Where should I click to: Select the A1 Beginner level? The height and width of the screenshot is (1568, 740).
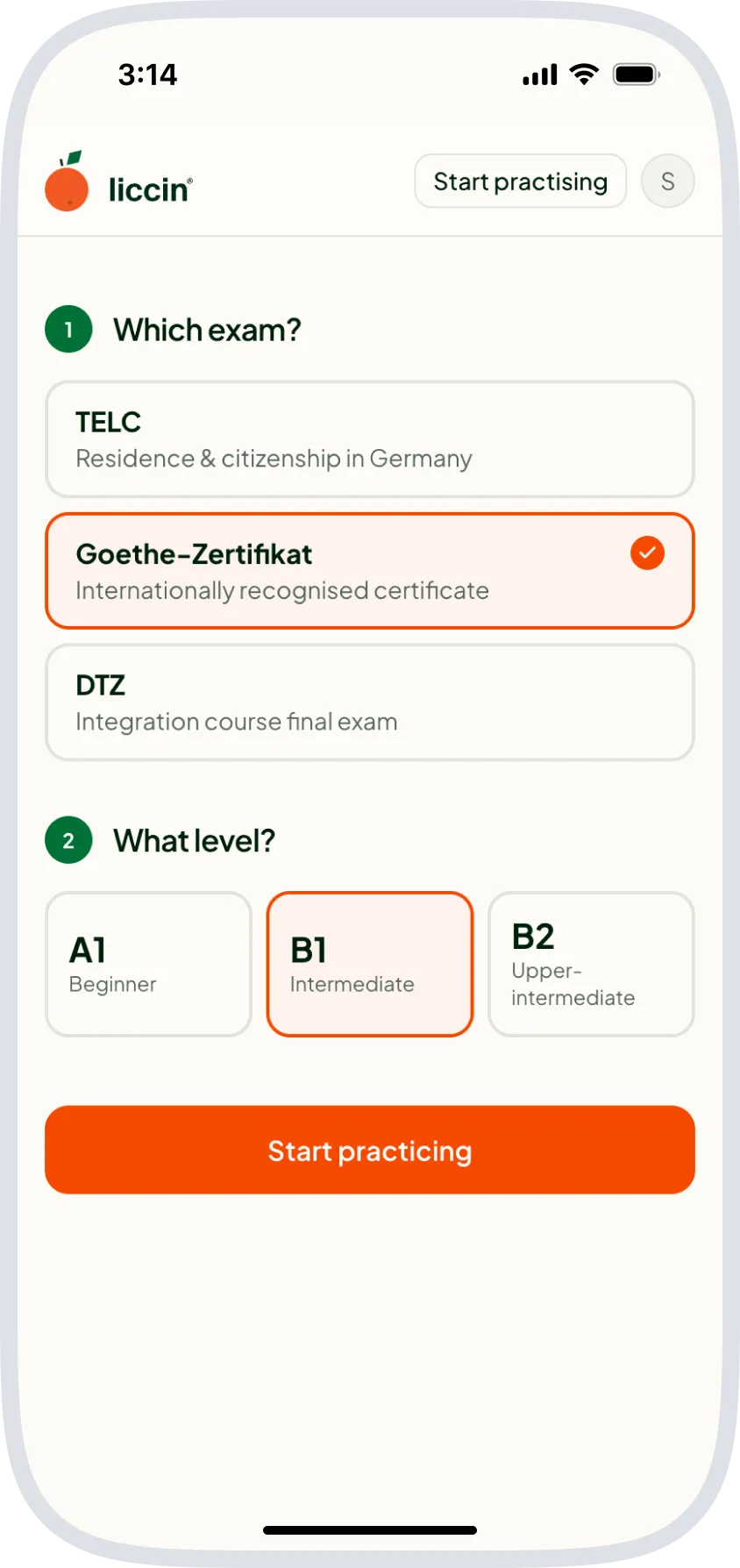[148, 965]
